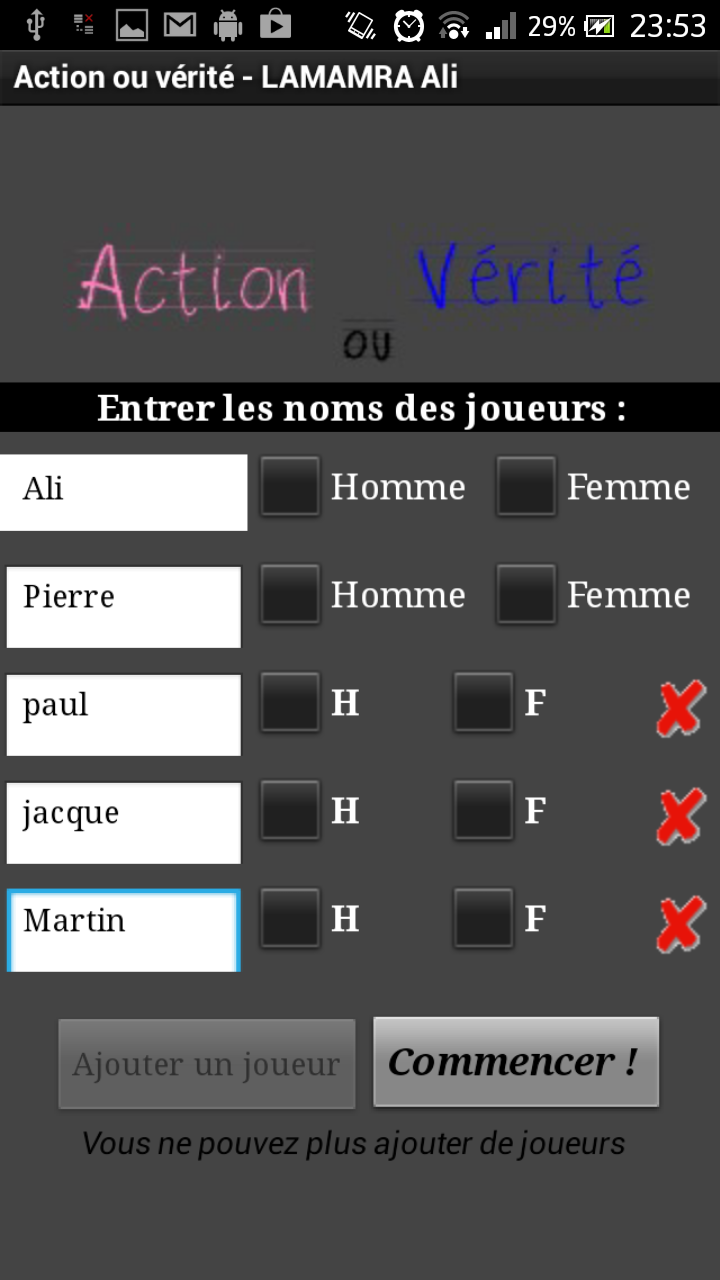
Task: Remove player Martin with red X
Action: (x=681, y=925)
